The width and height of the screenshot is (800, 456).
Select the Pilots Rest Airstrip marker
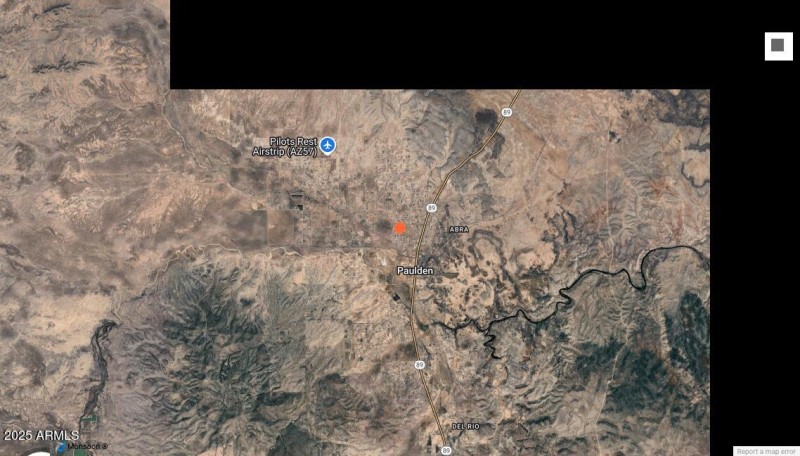tap(327, 145)
